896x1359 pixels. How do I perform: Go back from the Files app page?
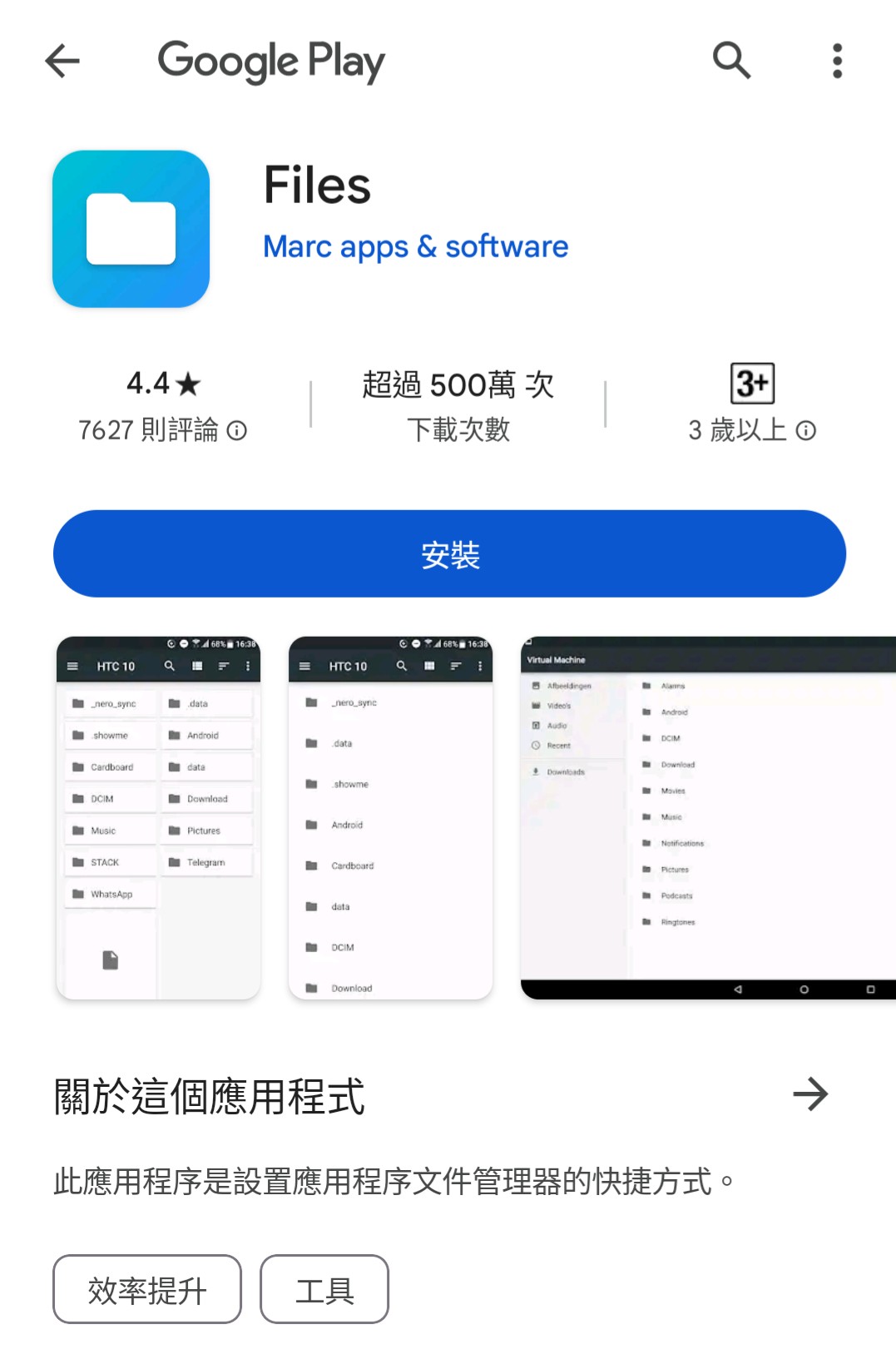click(x=62, y=61)
